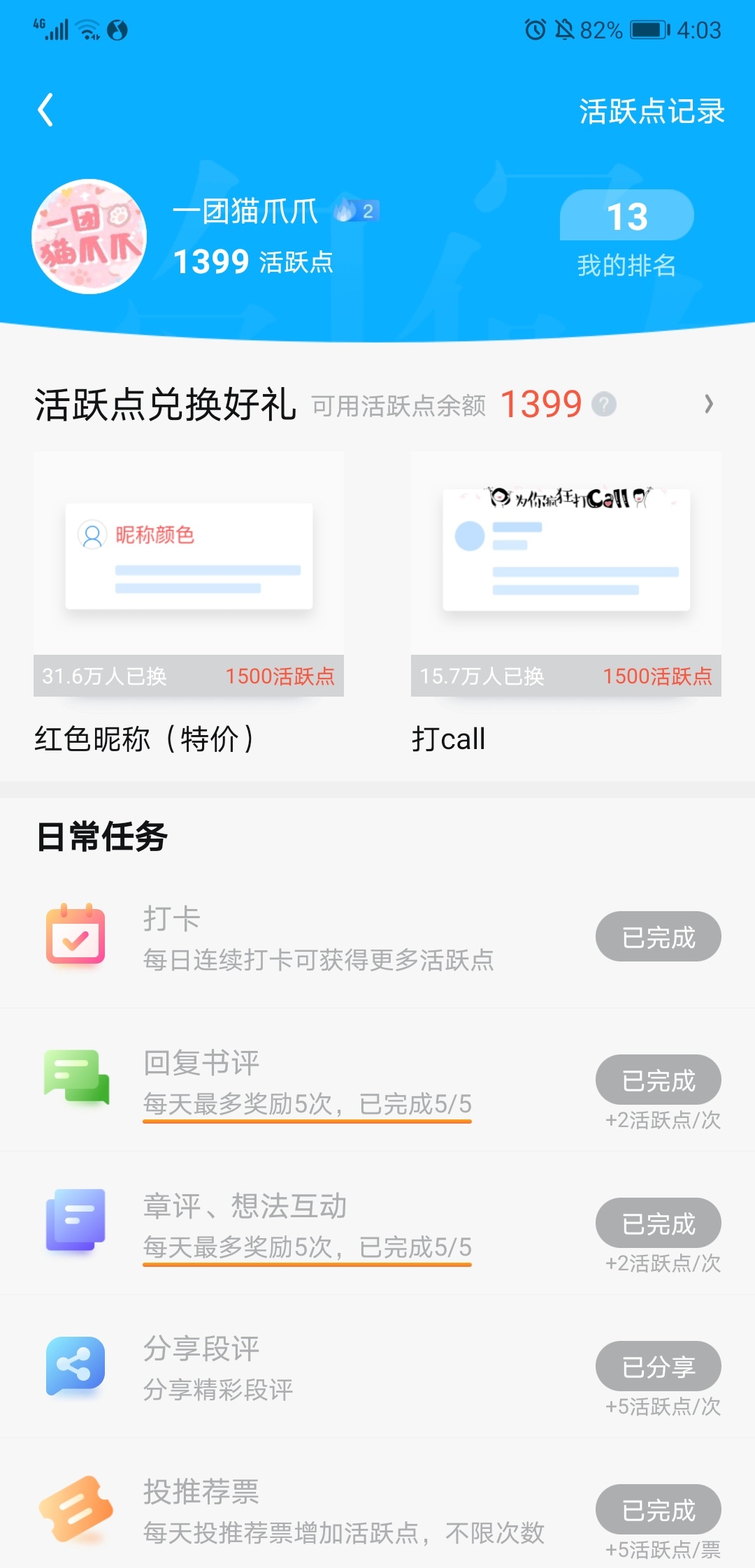Tap the user avatar 一团猫爪爪
Viewport: 755px width, 1568px height.
[89, 236]
